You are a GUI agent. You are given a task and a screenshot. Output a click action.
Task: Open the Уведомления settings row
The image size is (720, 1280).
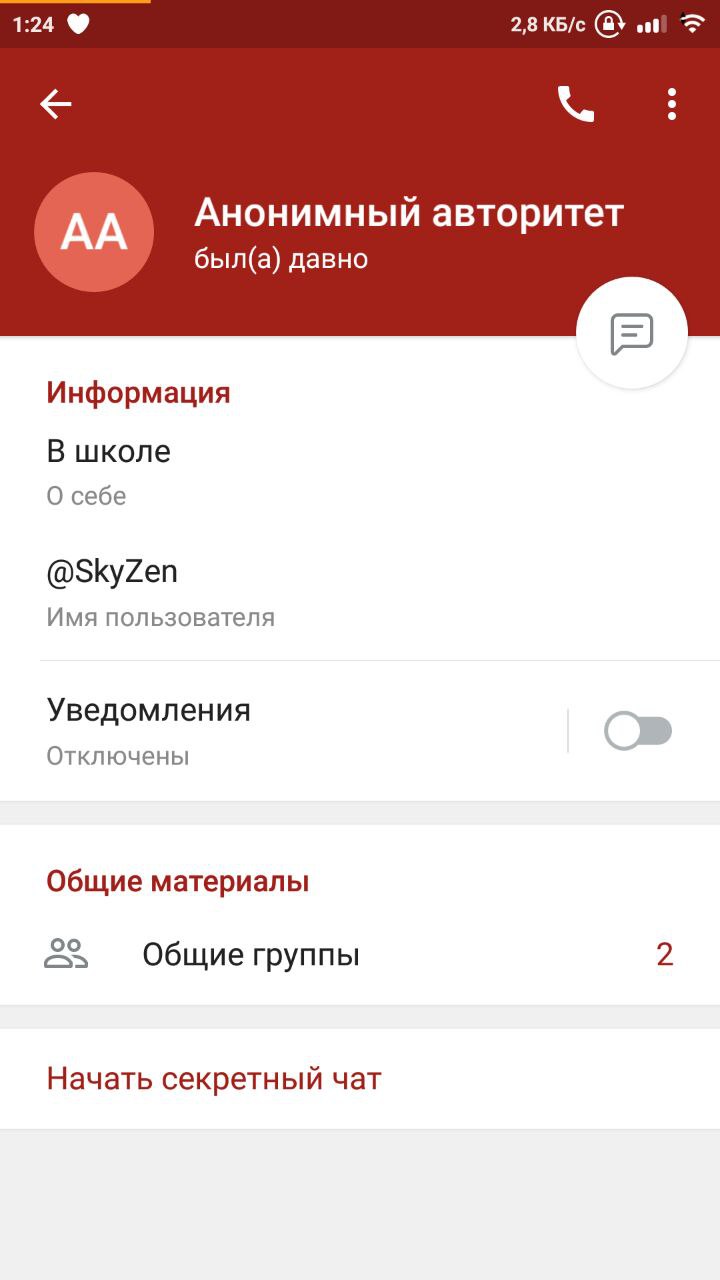(x=280, y=731)
